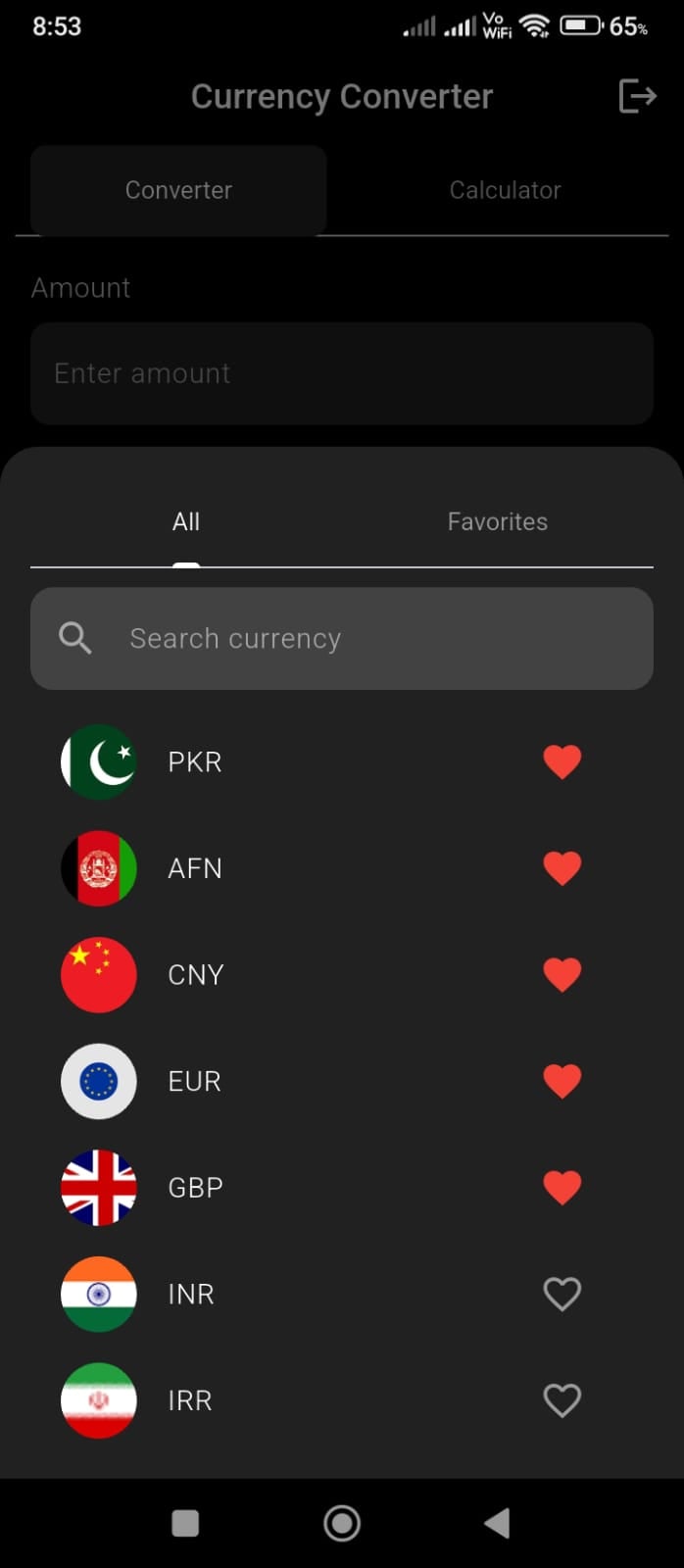Select AFN as the currency
This screenshot has width=684, height=1568.
pos(195,868)
